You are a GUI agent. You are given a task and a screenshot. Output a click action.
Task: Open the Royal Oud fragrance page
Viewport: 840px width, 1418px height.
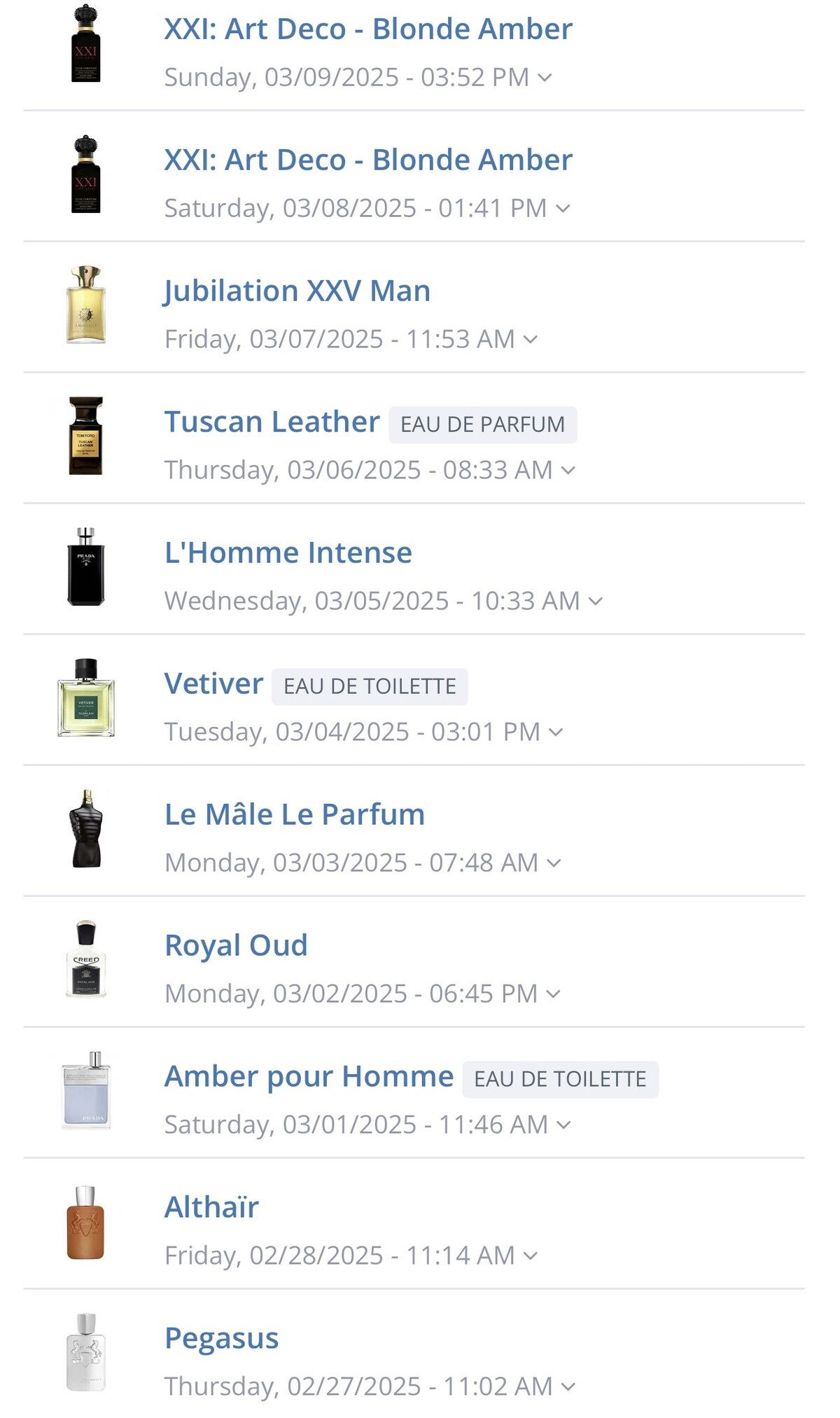pyautogui.click(x=236, y=945)
